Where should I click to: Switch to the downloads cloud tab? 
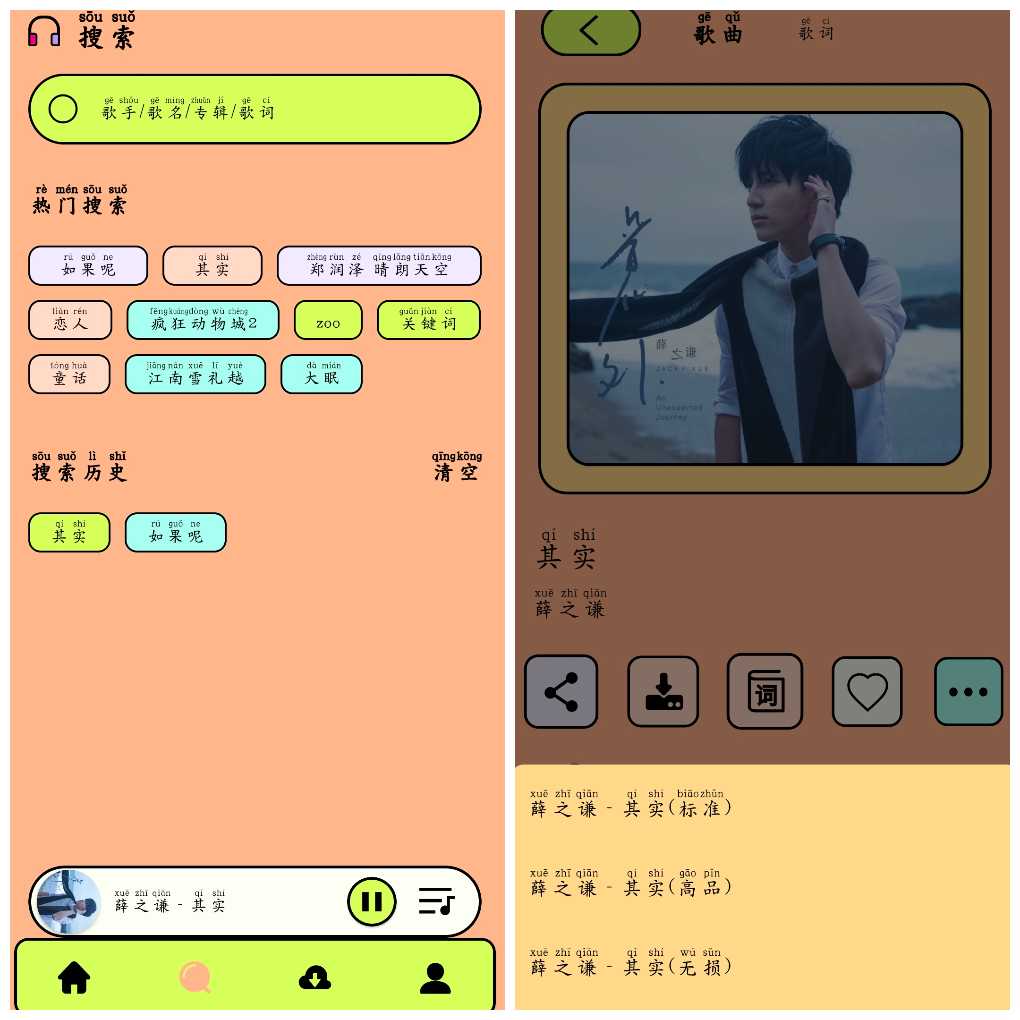[315, 977]
